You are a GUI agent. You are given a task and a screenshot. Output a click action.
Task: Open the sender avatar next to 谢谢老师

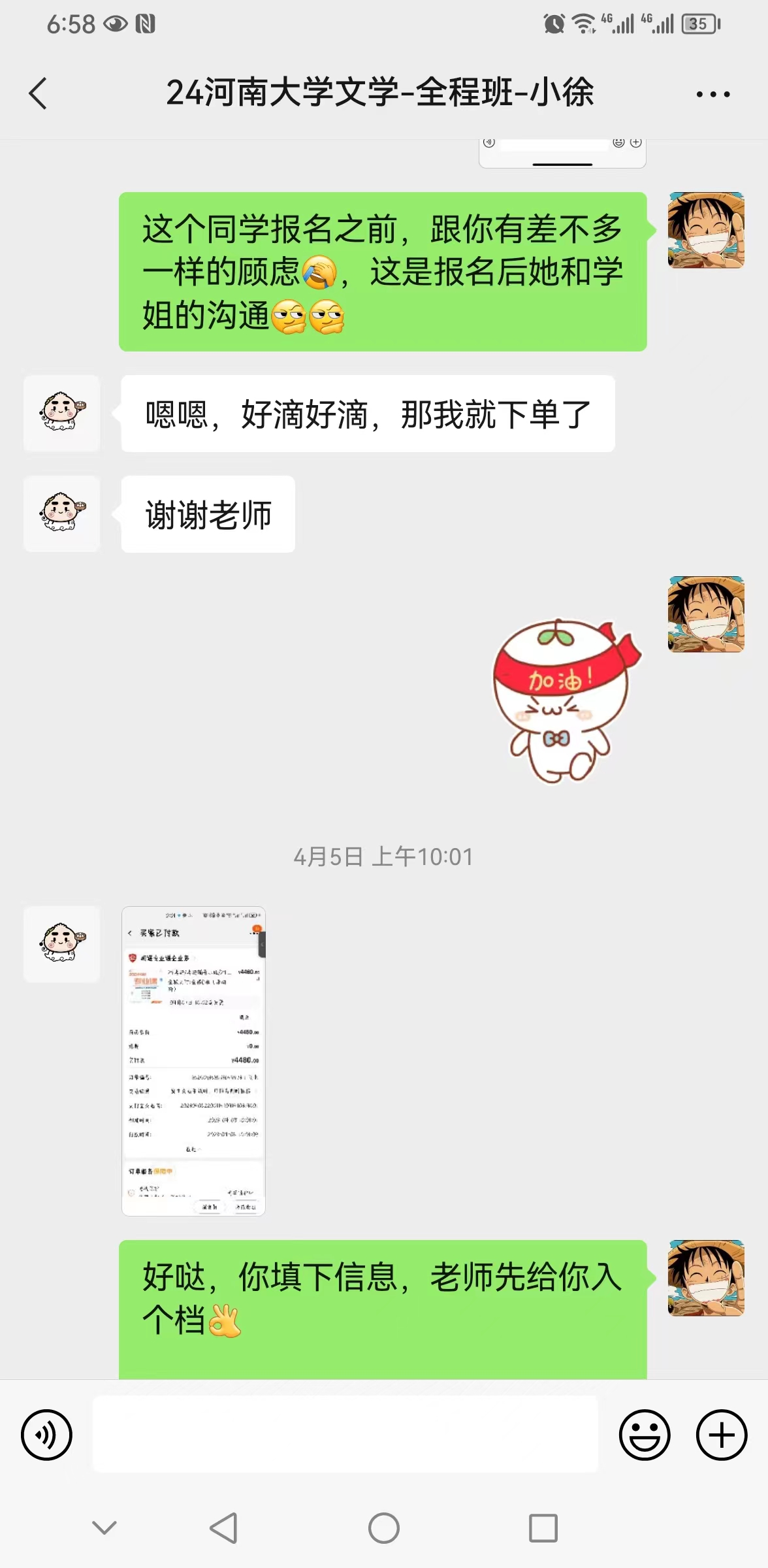[62, 514]
